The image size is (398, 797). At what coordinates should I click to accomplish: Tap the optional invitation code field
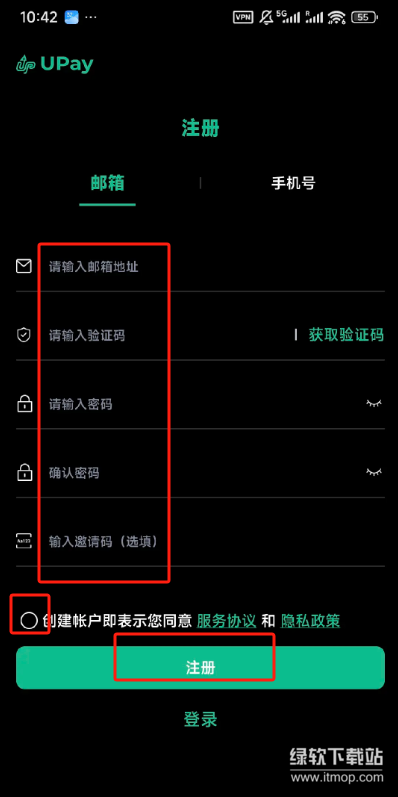(x=200, y=542)
